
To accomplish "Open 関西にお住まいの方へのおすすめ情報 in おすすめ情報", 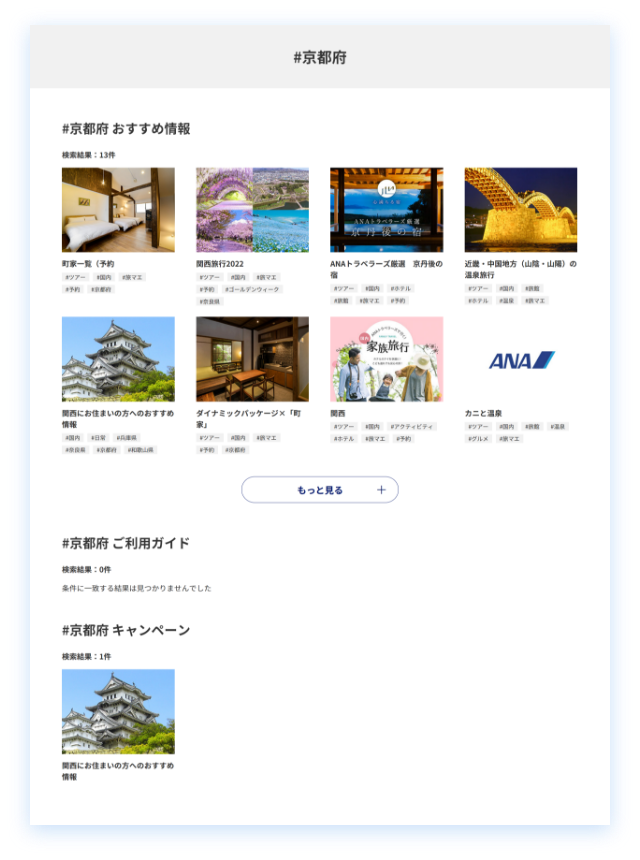I will (x=118, y=359).
